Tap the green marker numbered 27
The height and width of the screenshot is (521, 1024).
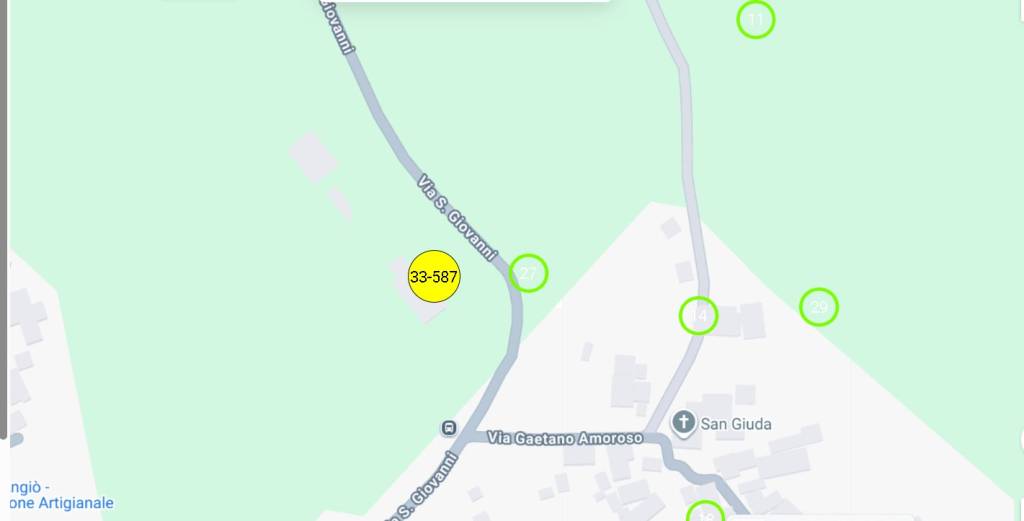pyautogui.click(x=528, y=273)
